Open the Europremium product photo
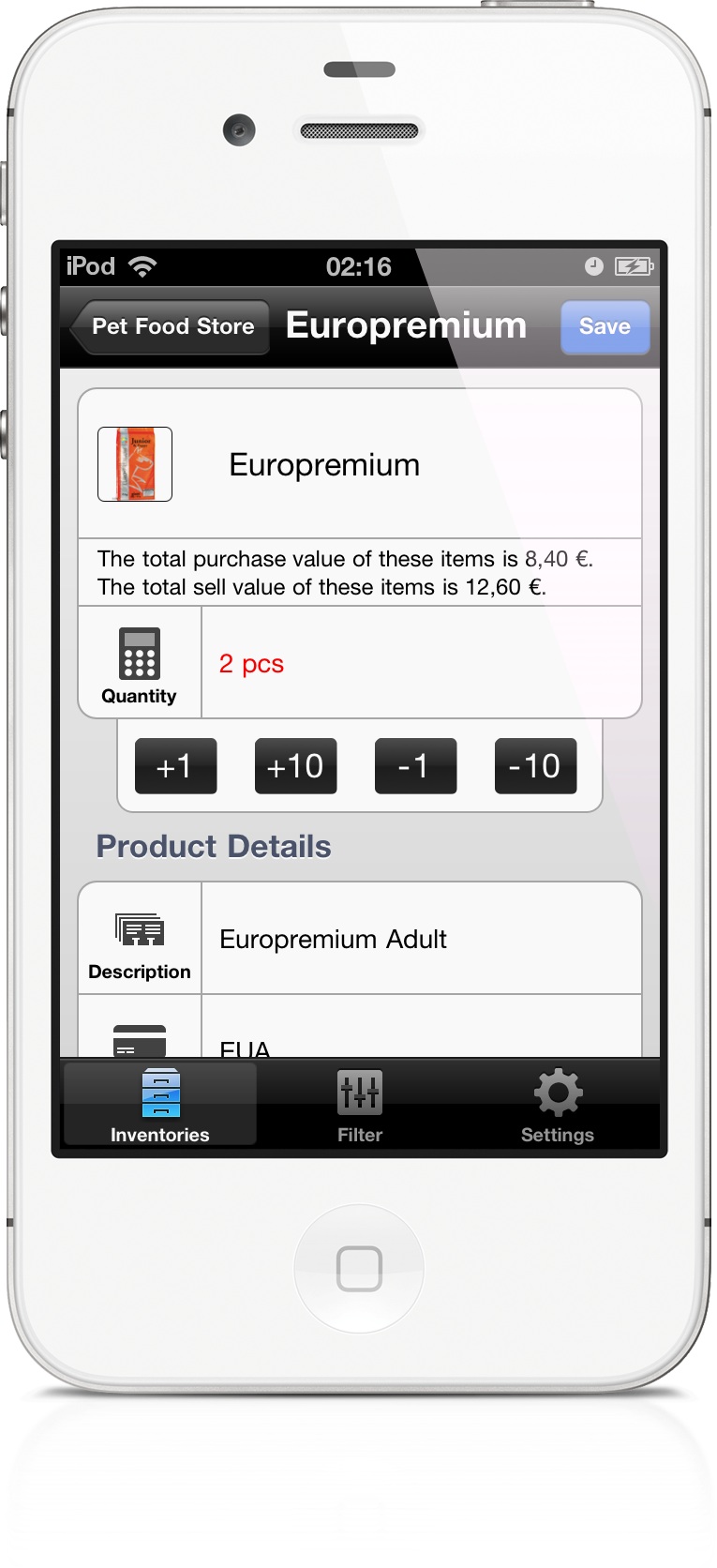 coord(135,464)
